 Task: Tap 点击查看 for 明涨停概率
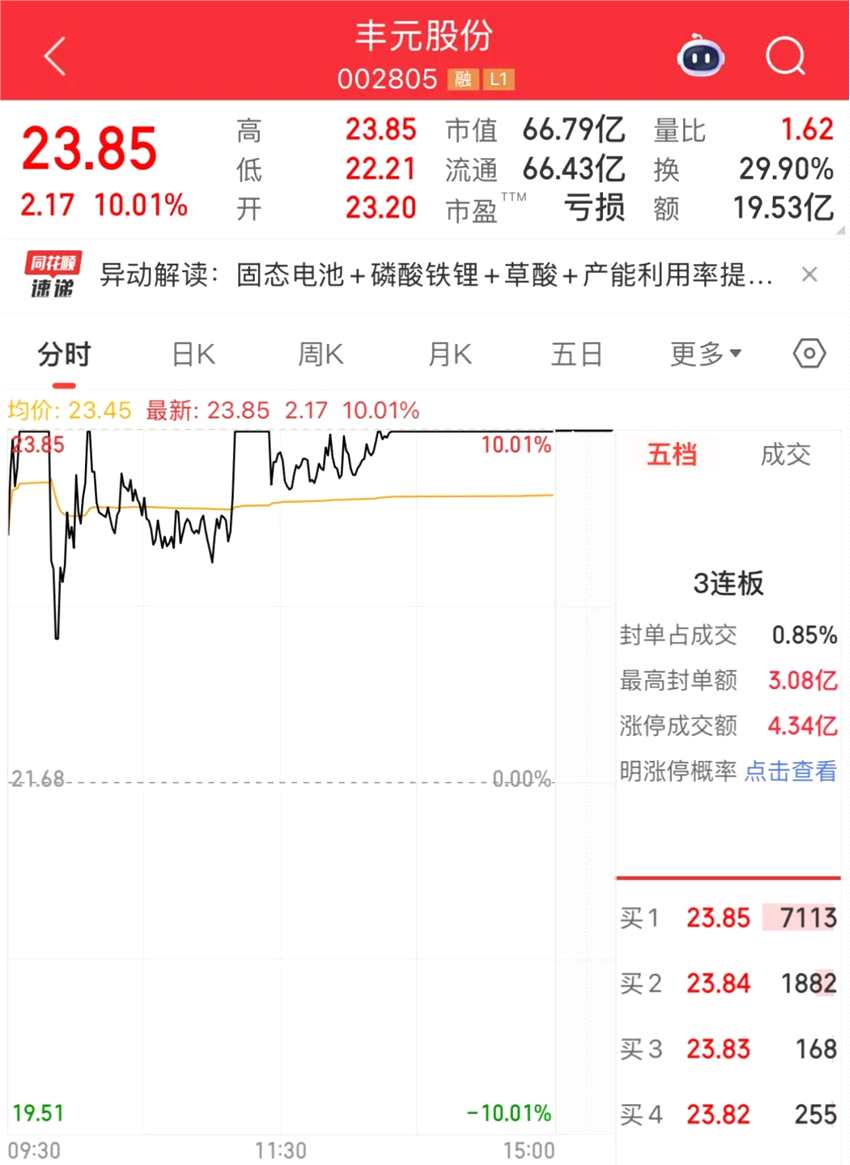pyautogui.click(x=790, y=771)
